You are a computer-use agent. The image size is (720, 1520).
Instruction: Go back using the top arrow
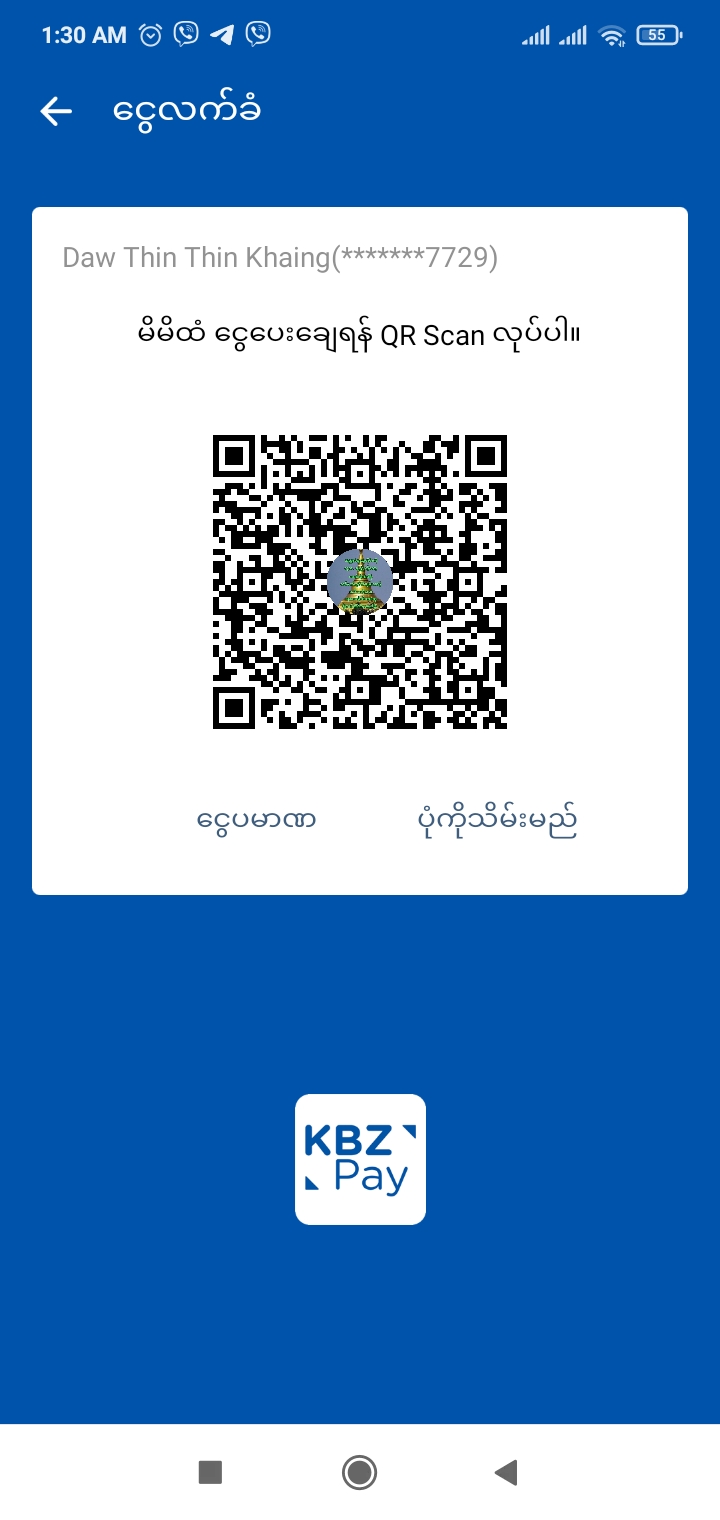[x=56, y=111]
